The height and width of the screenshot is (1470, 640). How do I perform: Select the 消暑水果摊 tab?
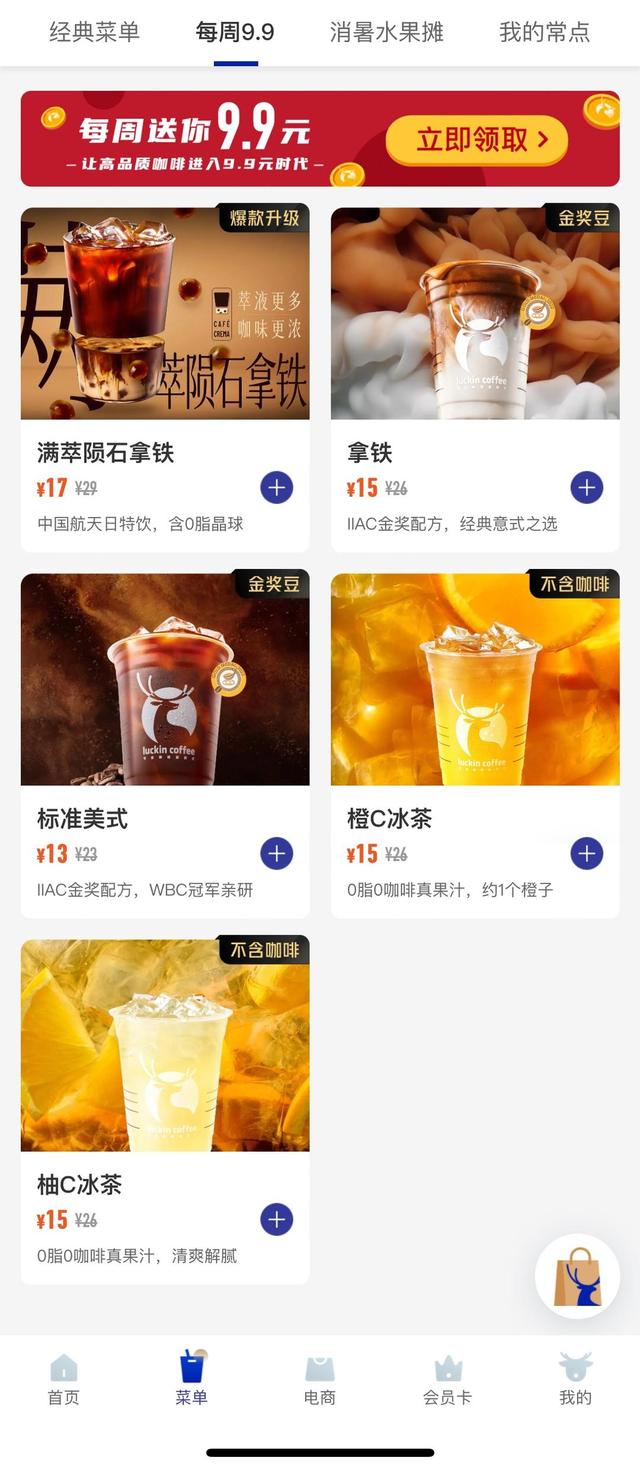click(386, 32)
